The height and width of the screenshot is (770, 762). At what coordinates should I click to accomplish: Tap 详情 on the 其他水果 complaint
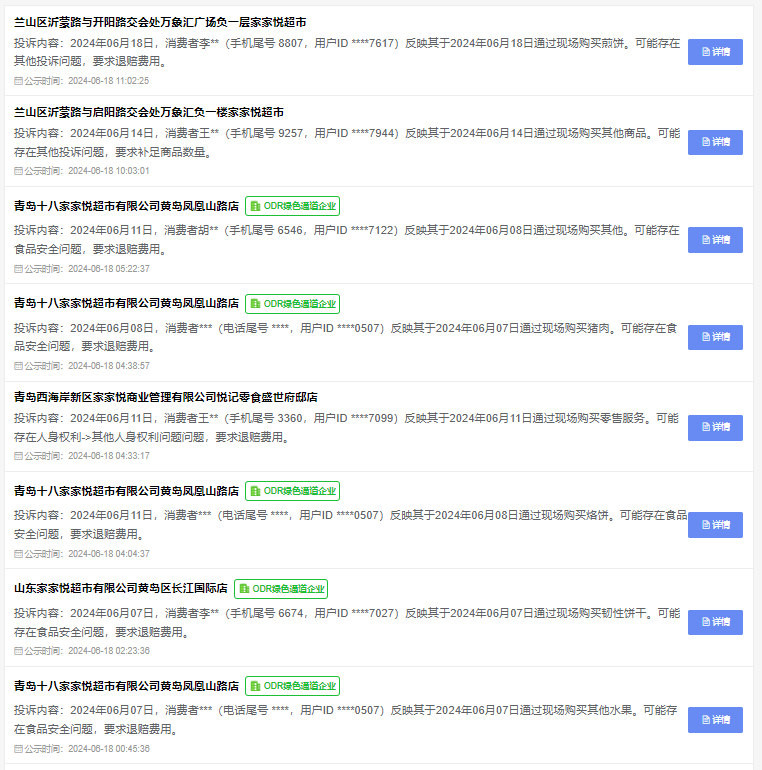pyautogui.click(x=715, y=720)
